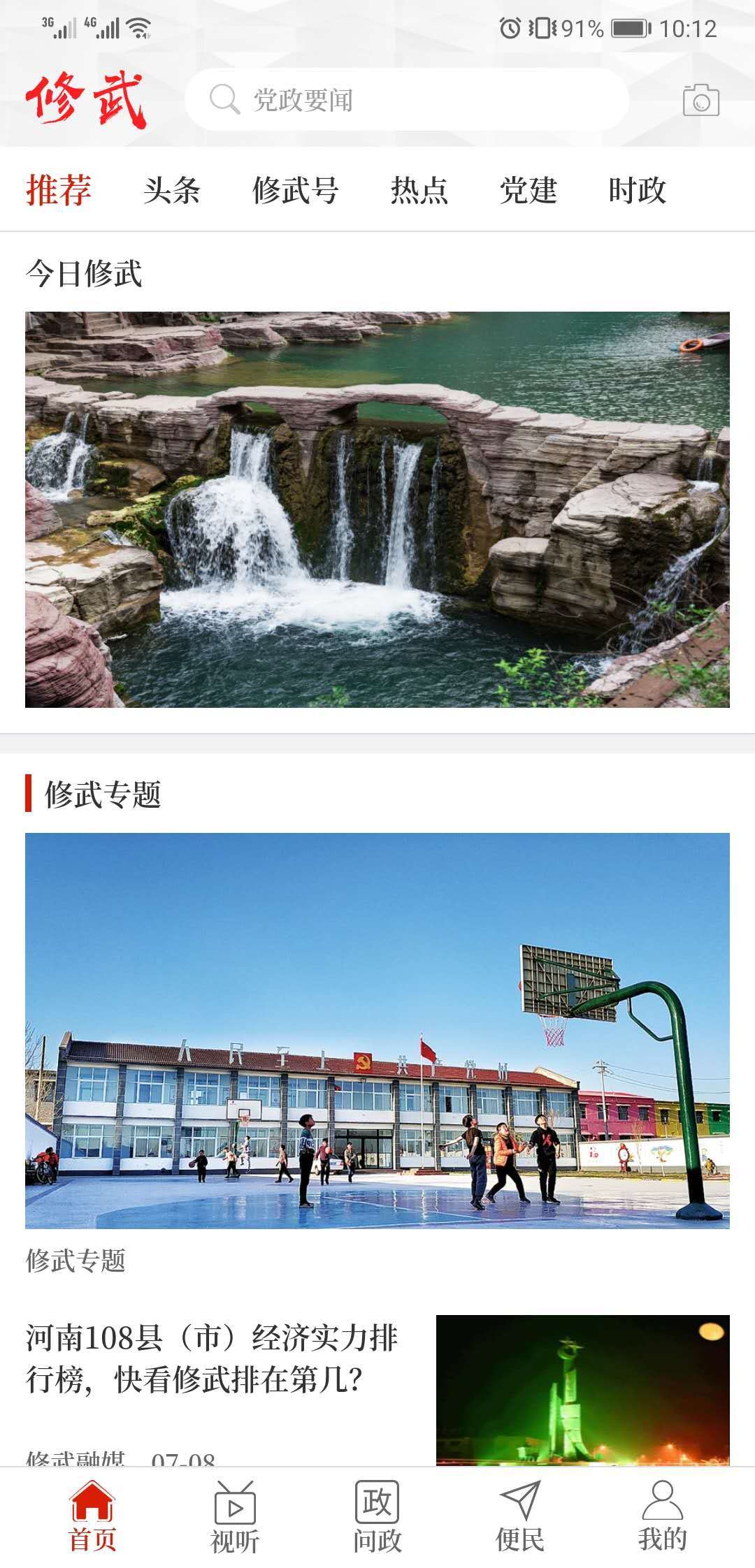View the 时政 tab

pos(637,190)
